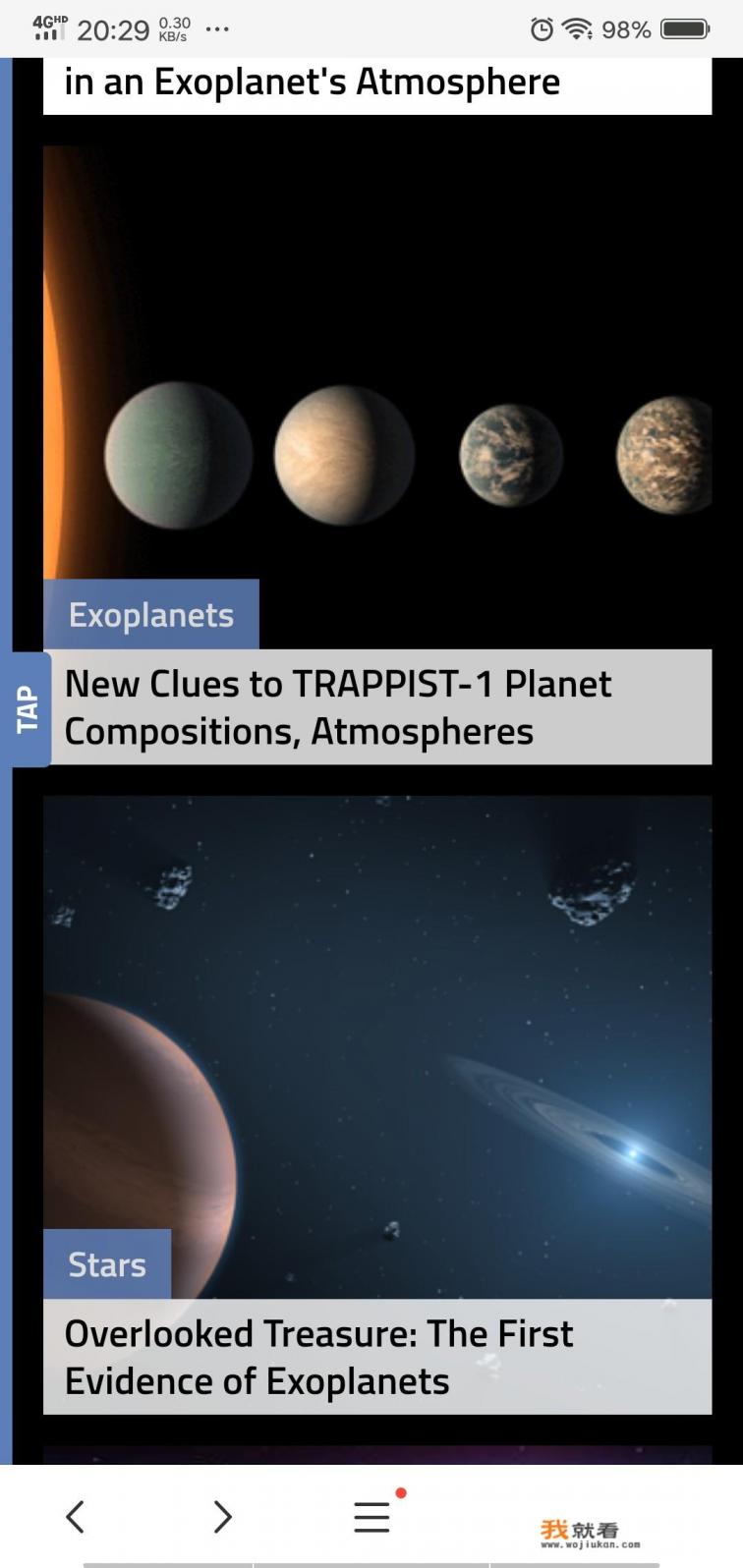Open the TRAPPIST-1 Planet Compositions article
Viewport: 743px width, 1568px height.
tap(338, 707)
